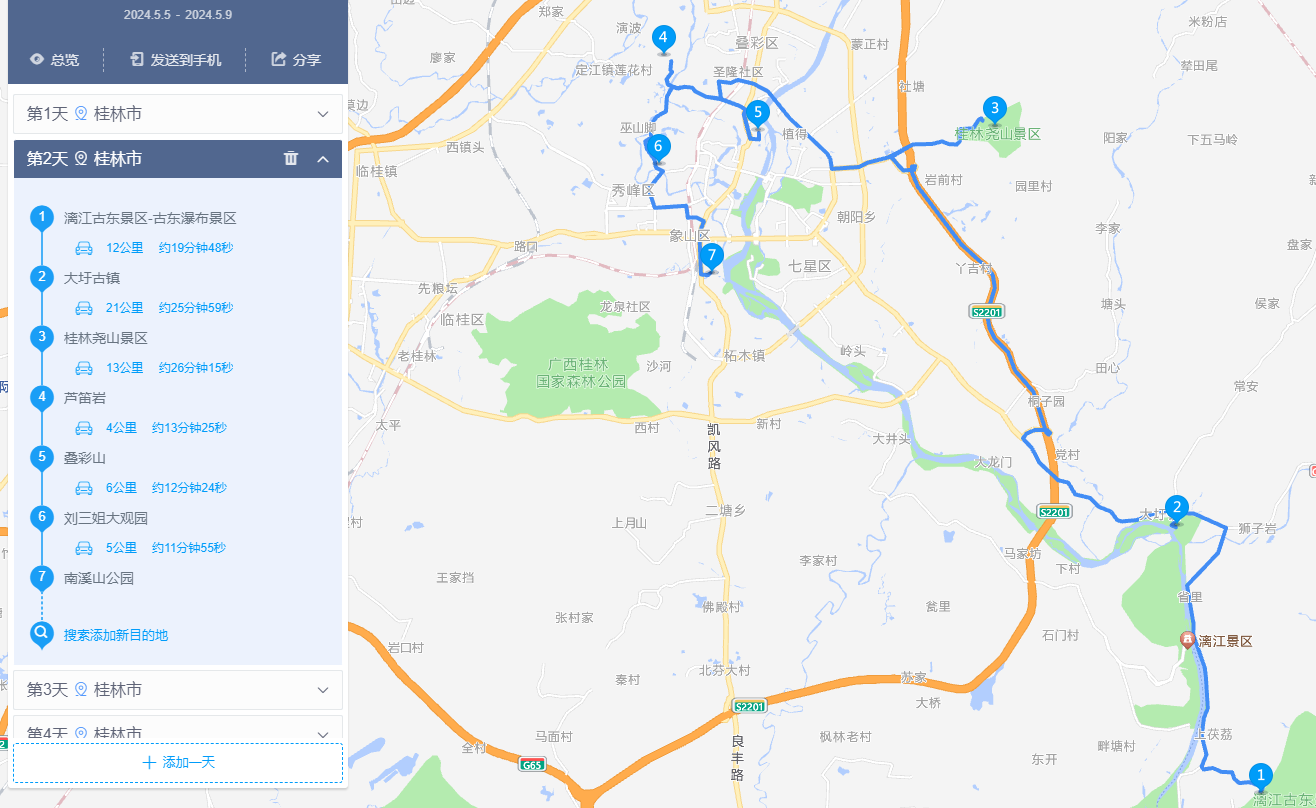
Task: Tap map marker 3 at 桂林尧山景区
Action: tap(993, 109)
